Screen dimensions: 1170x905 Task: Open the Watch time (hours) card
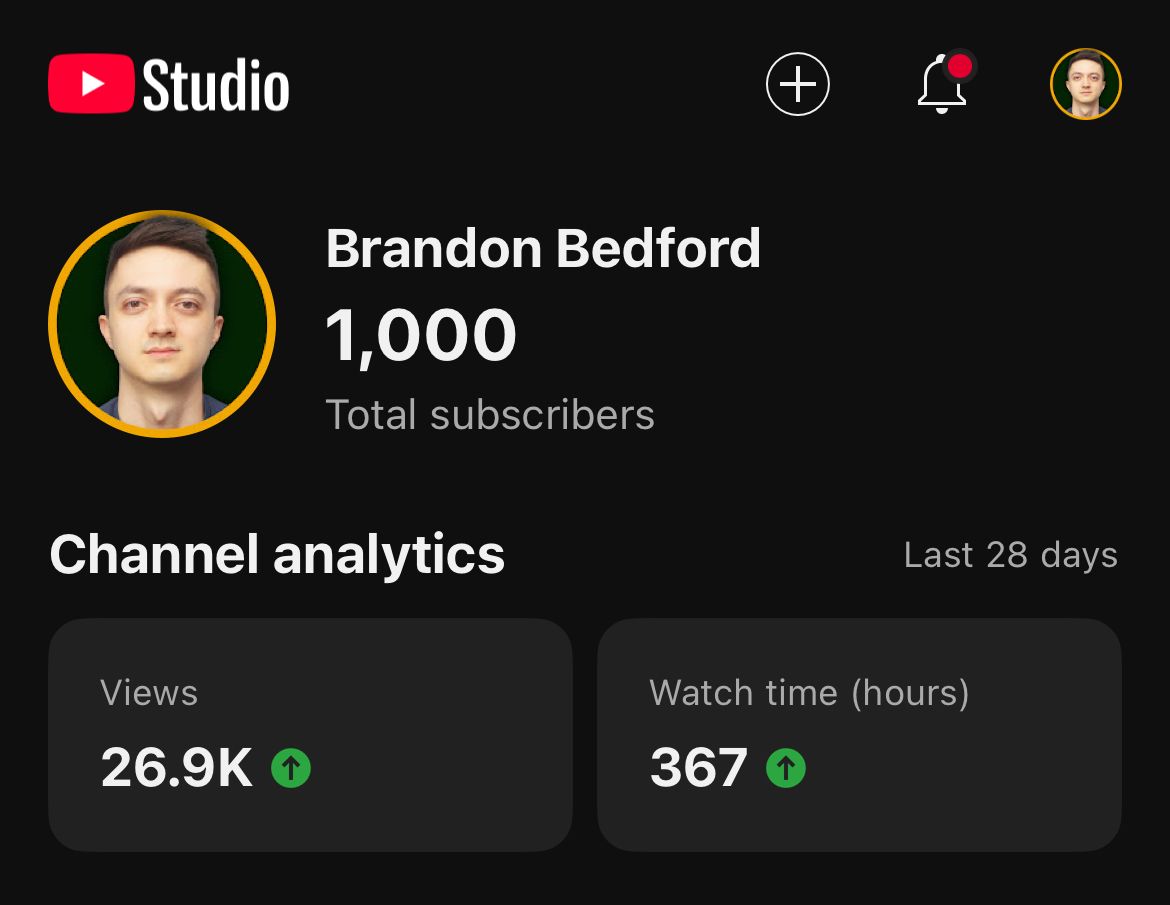coord(859,735)
